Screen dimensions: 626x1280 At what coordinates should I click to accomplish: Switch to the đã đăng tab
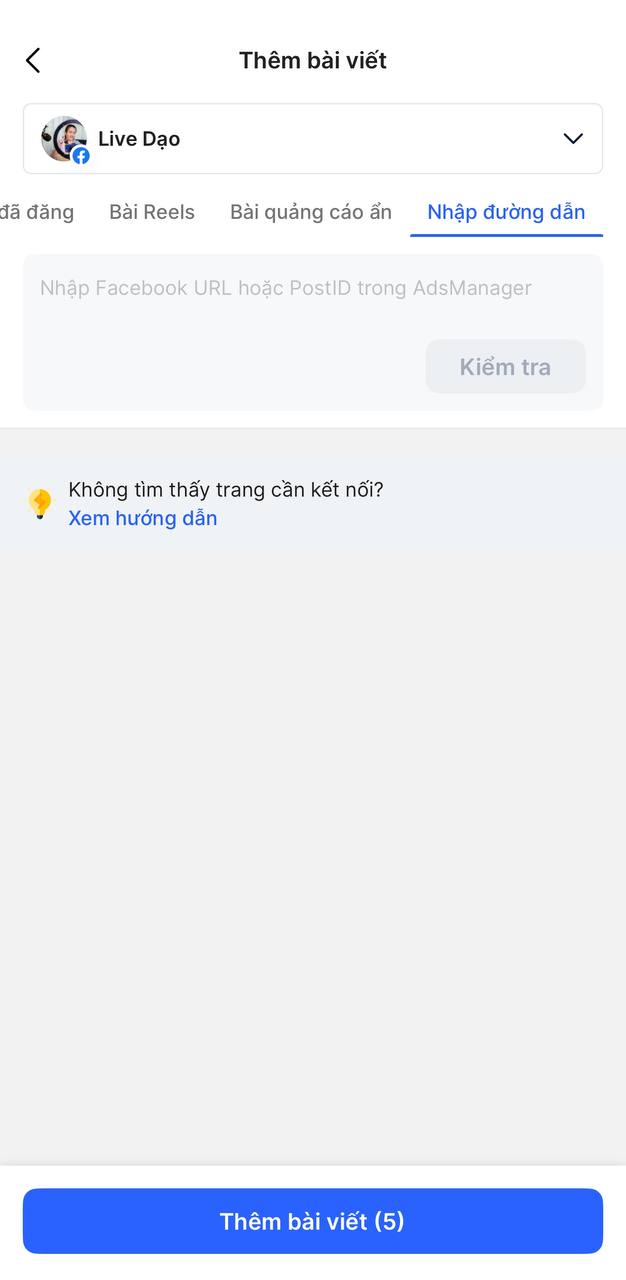(x=37, y=212)
